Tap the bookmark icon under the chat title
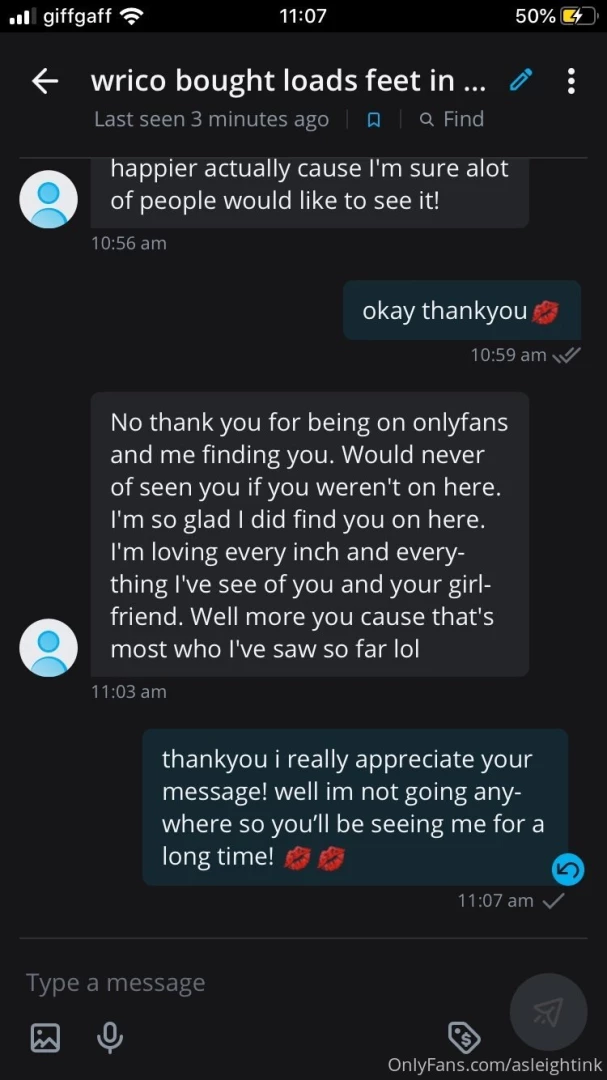Screen dimensions: 607x1080 (374, 120)
